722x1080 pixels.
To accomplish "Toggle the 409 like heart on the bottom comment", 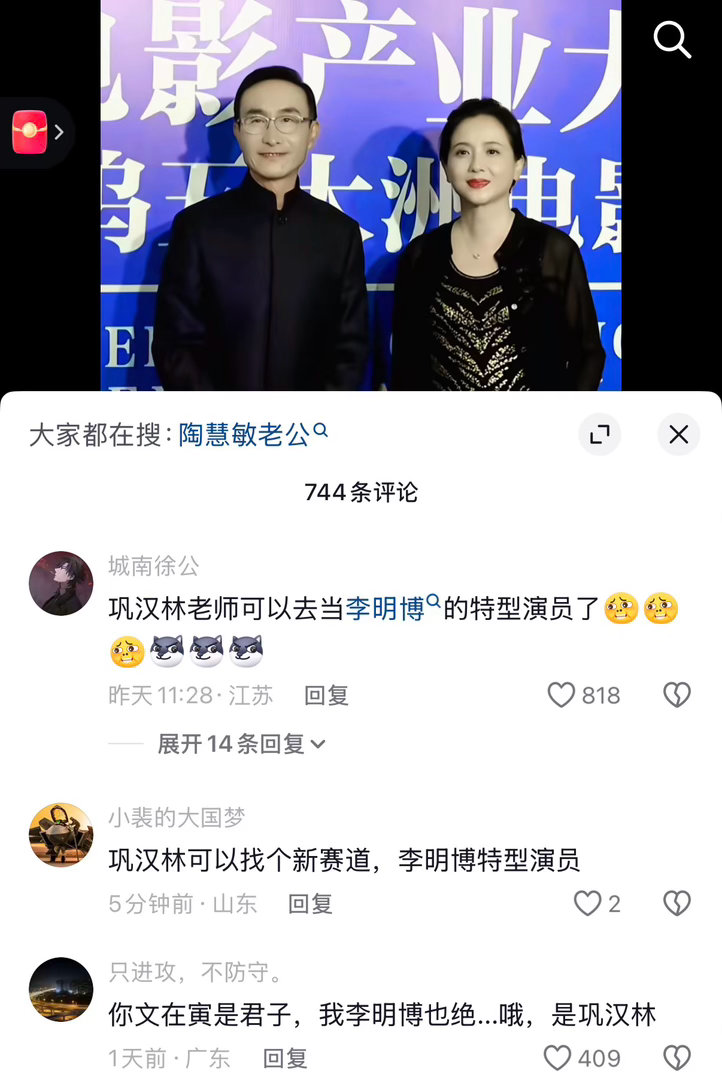I will [557, 1057].
